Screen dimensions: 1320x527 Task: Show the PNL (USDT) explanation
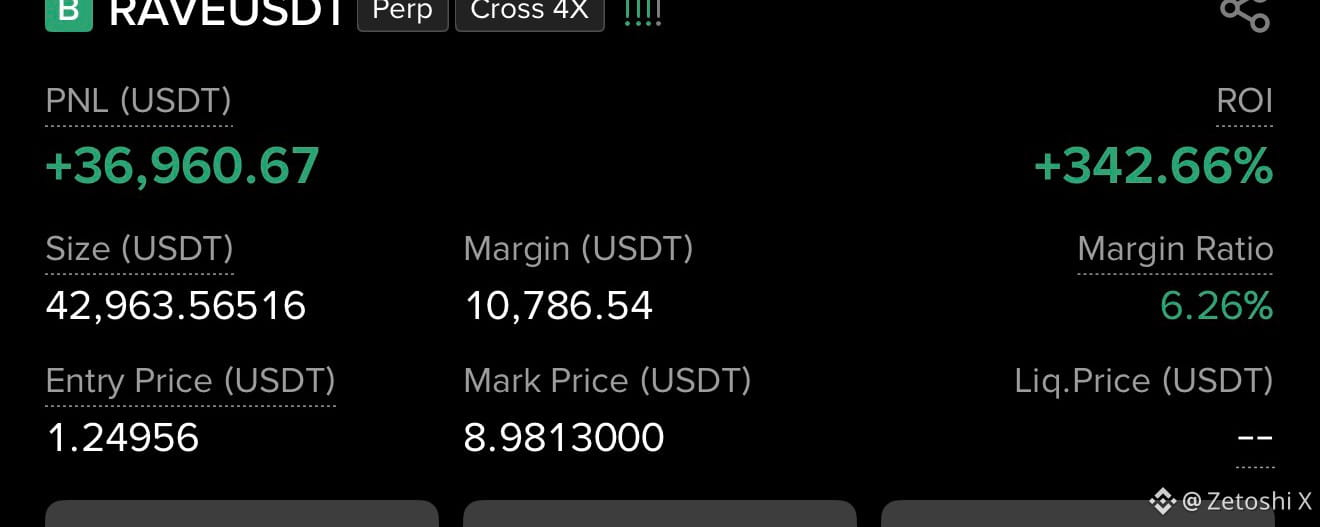click(x=139, y=101)
